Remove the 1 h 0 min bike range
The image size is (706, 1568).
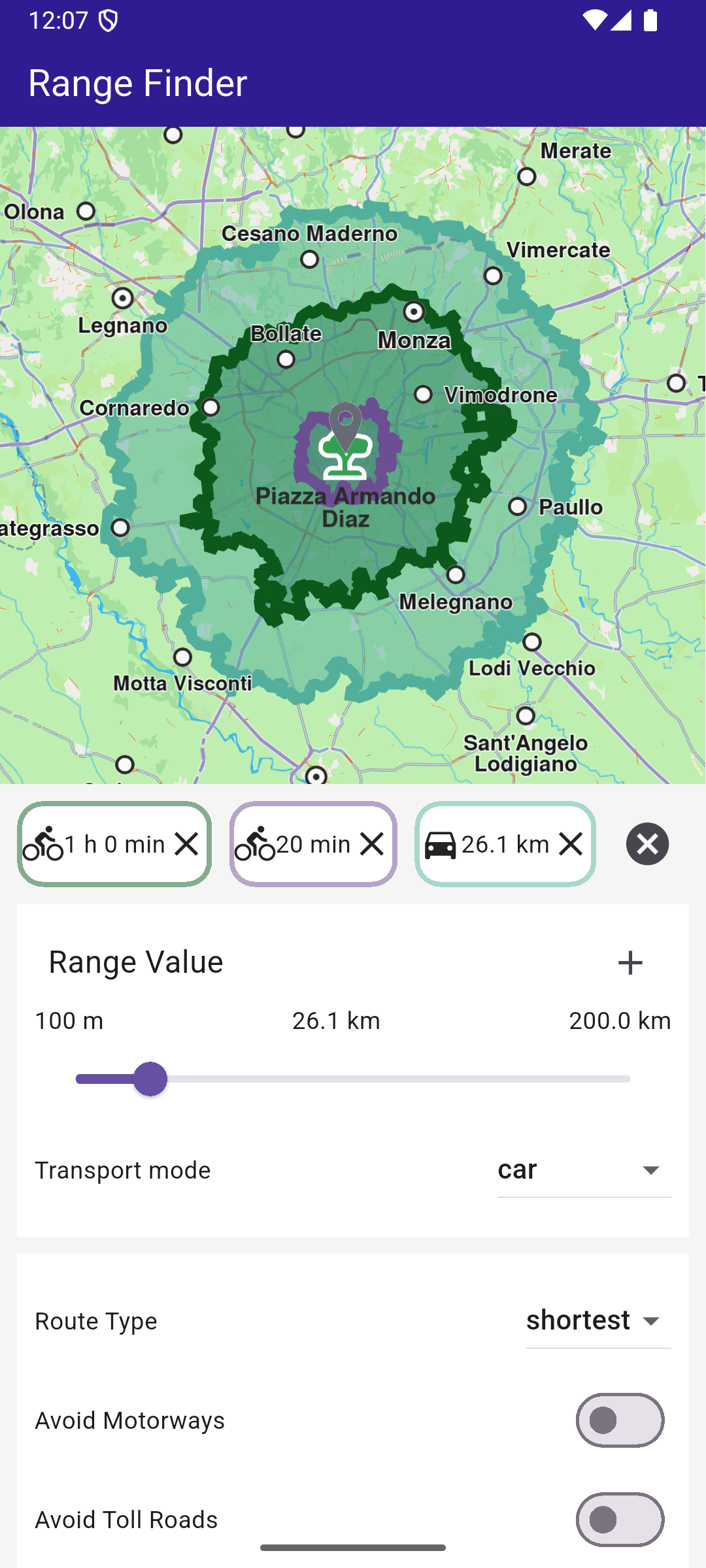tap(186, 844)
